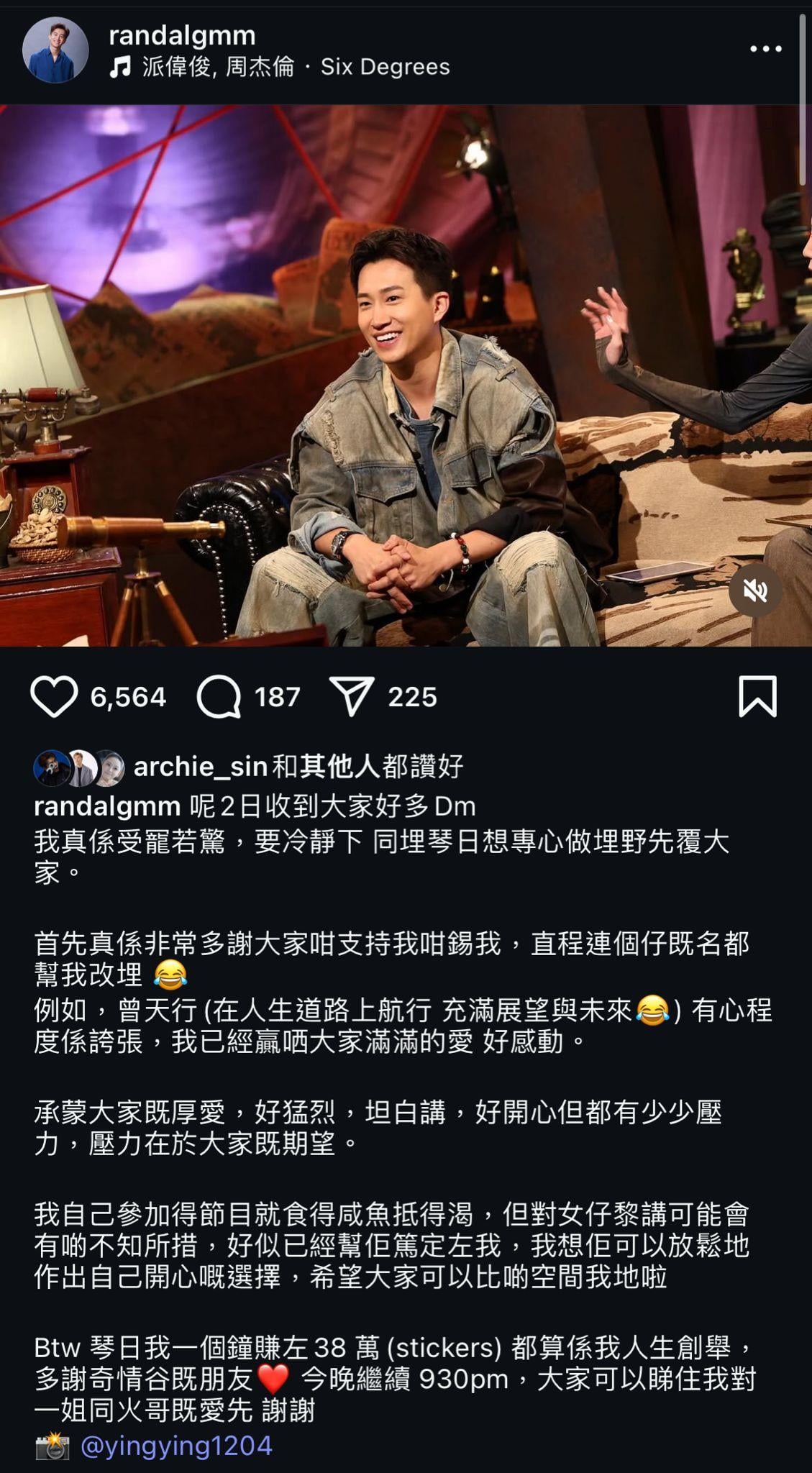The width and height of the screenshot is (812, 1473).
Task: Open the comments on this post
Action: point(219,696)
